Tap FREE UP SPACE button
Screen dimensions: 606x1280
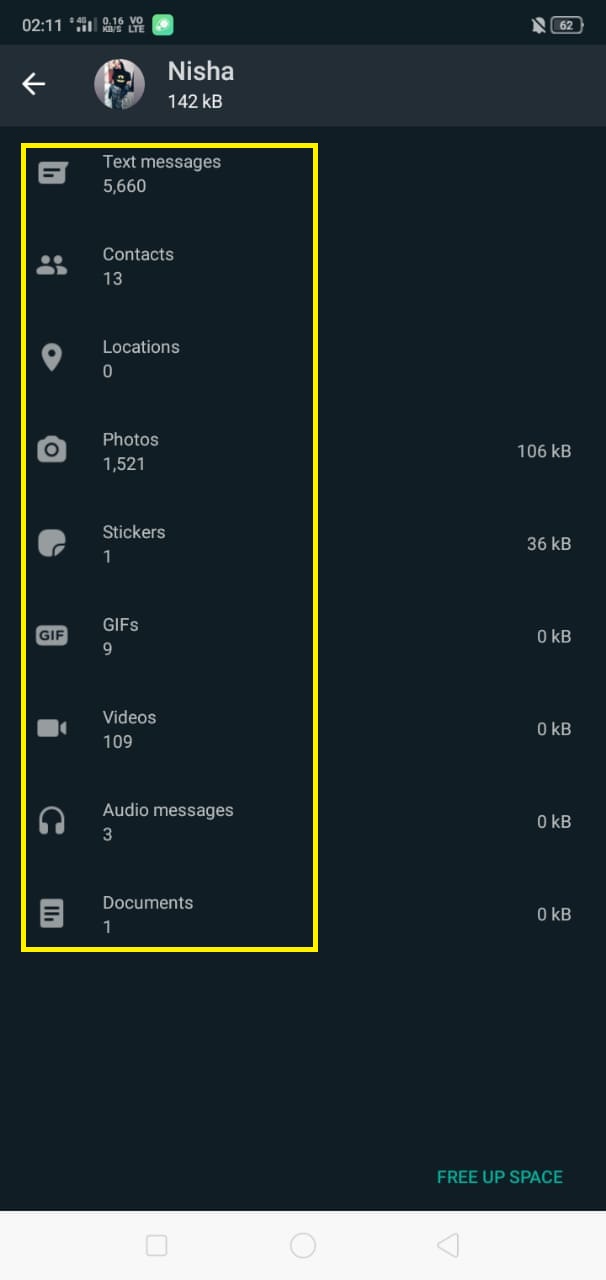point(499,1177)
